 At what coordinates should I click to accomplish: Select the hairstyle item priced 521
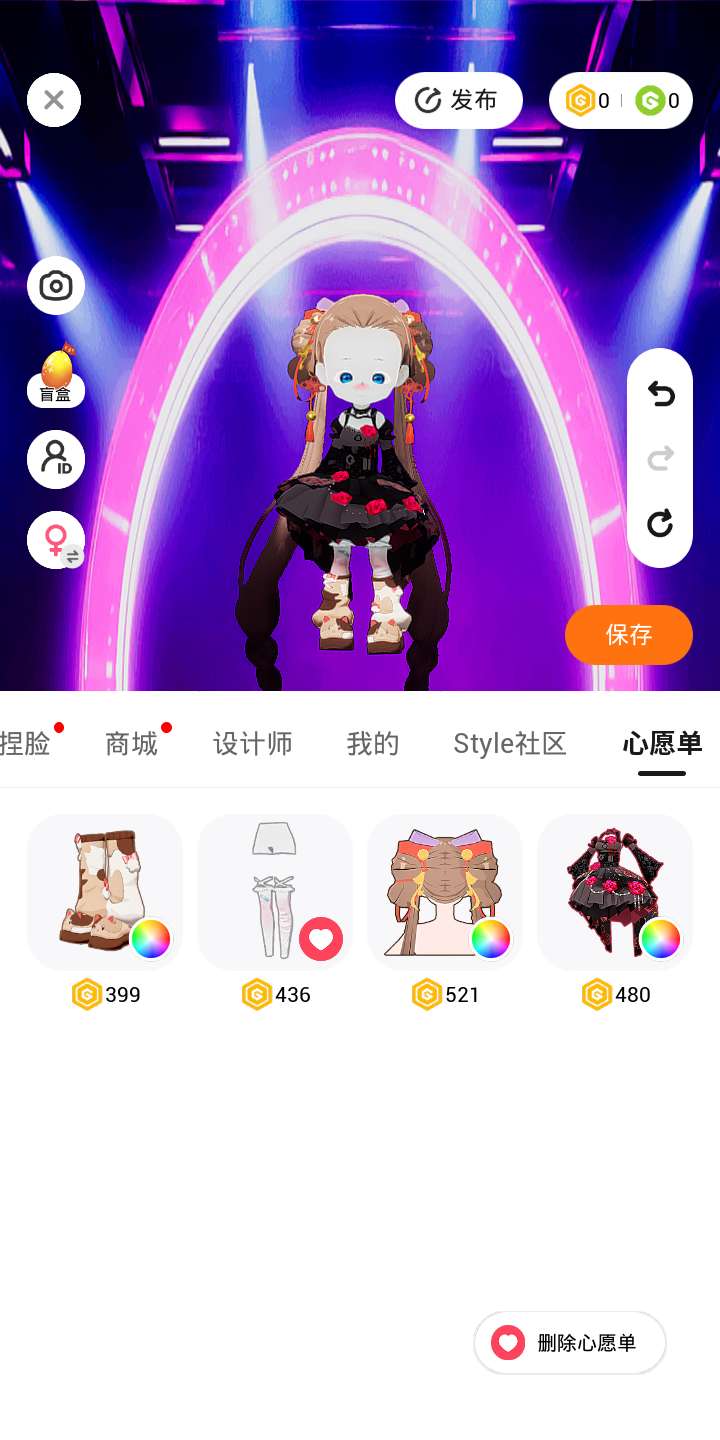[x=445, y=892]
